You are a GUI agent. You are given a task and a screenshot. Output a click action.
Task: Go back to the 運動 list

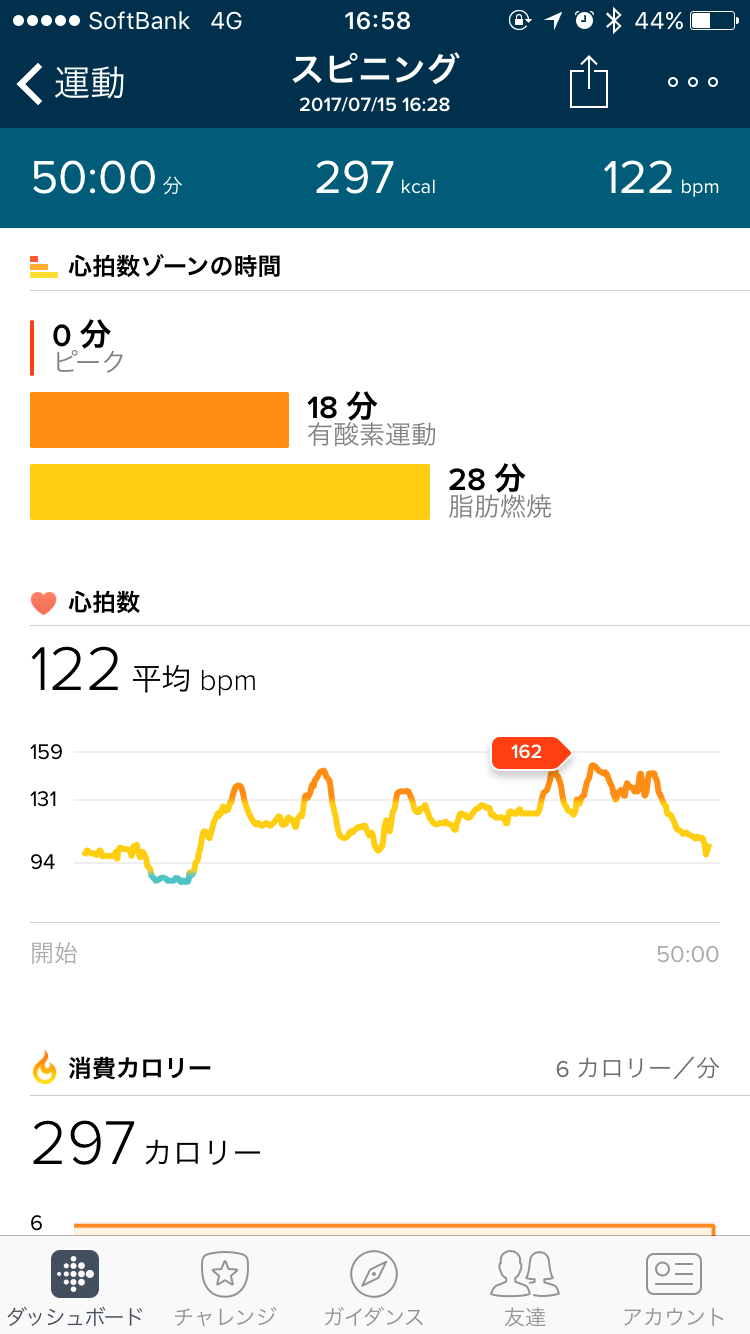click(70, 83)
